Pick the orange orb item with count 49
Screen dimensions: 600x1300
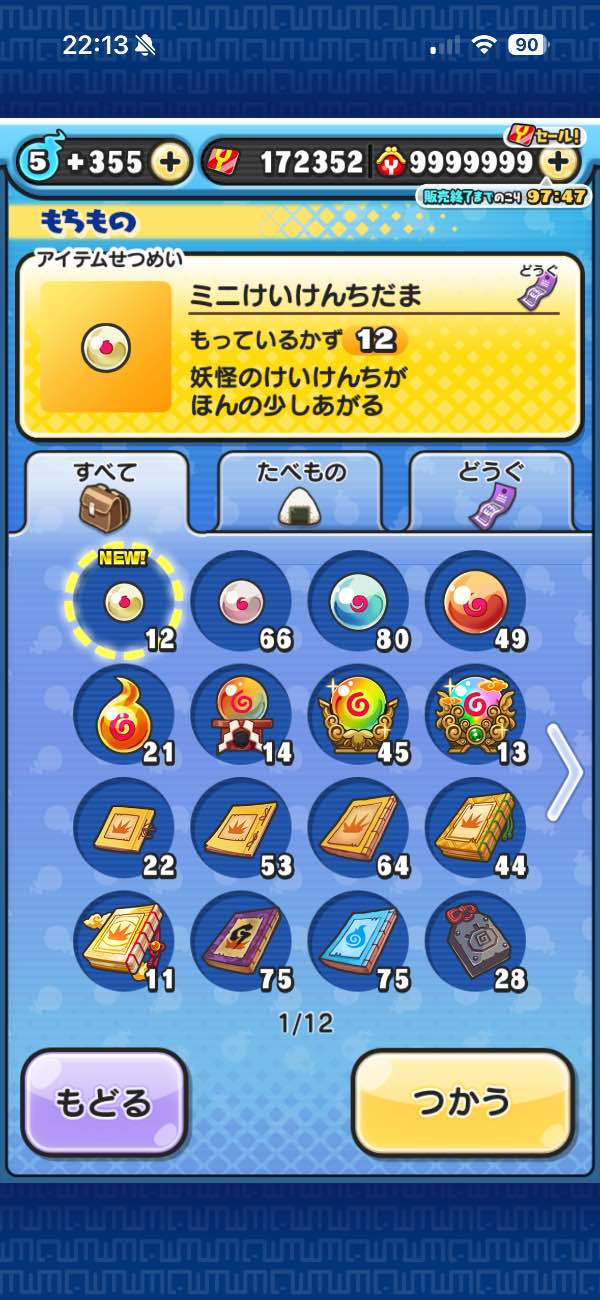475,602
